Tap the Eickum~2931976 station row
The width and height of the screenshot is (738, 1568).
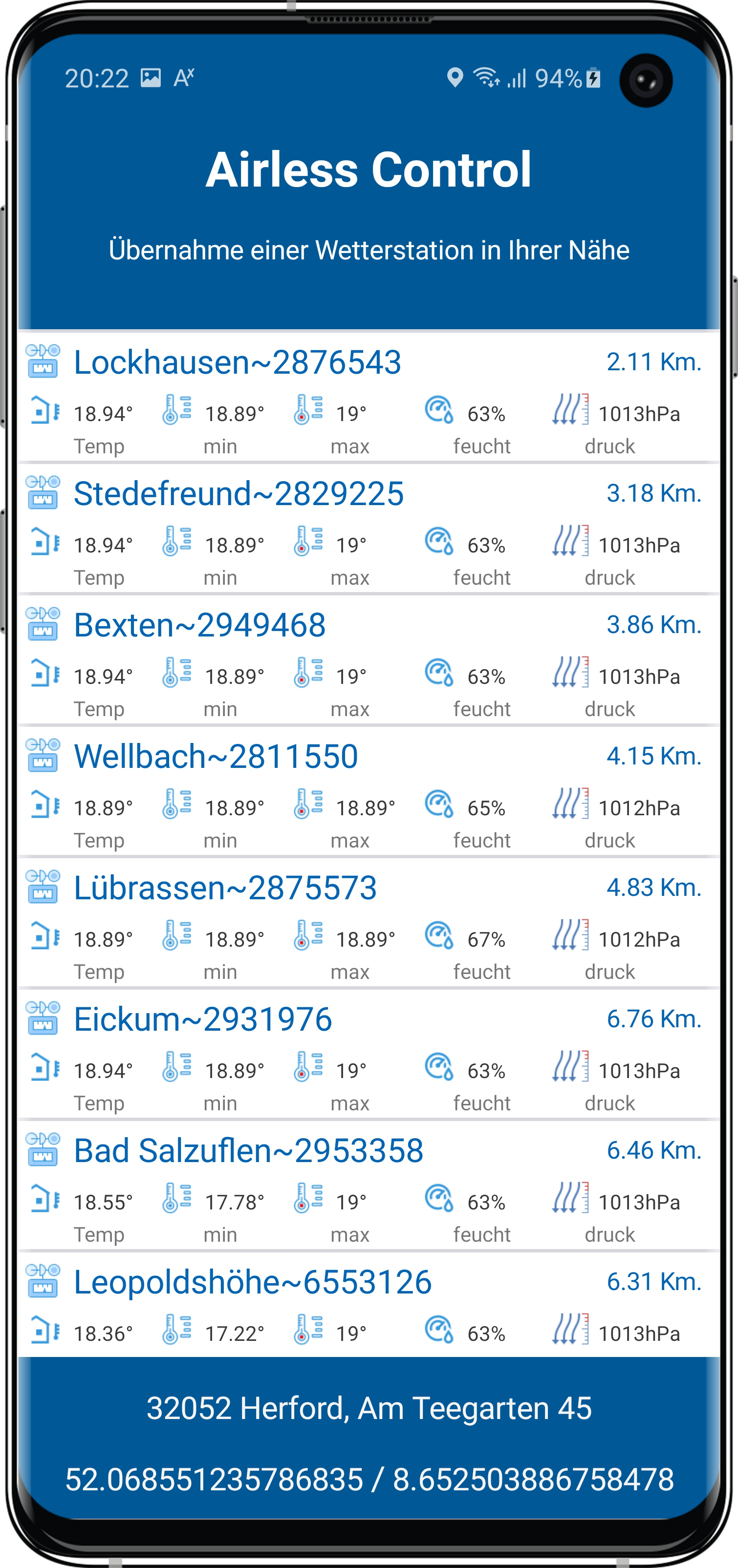203,1019
